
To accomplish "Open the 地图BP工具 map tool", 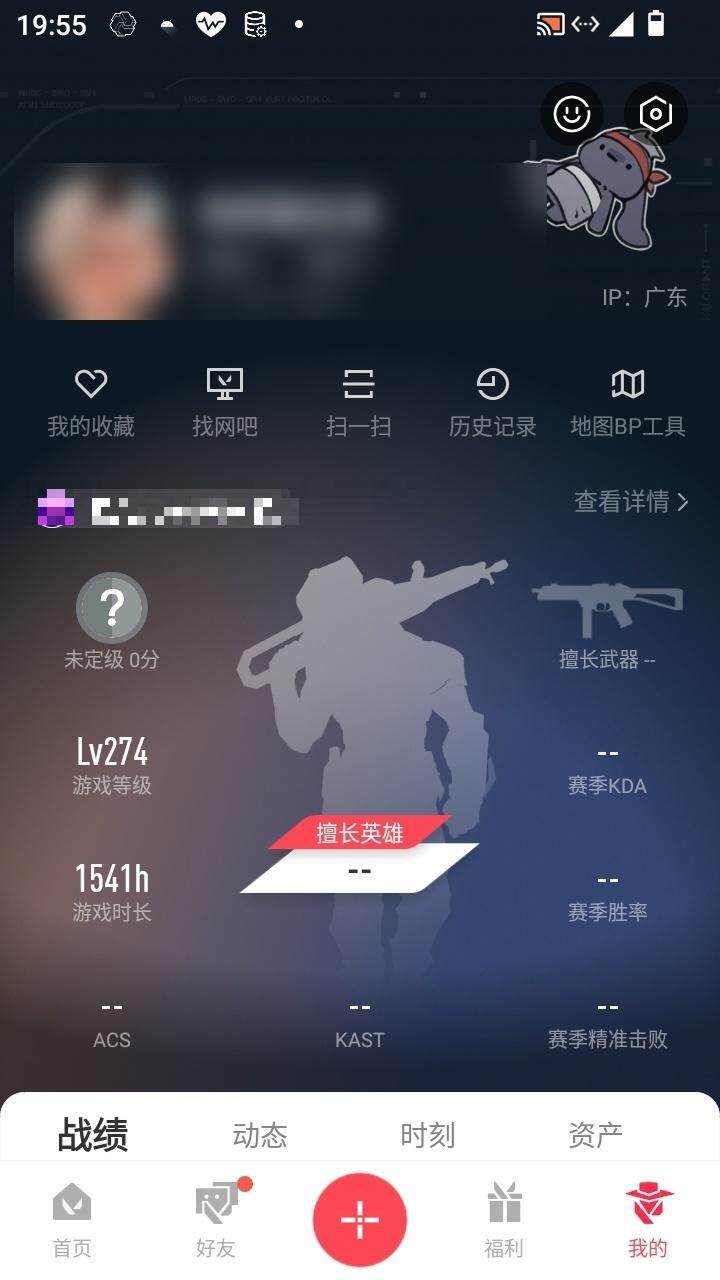I will coord(627,402).
